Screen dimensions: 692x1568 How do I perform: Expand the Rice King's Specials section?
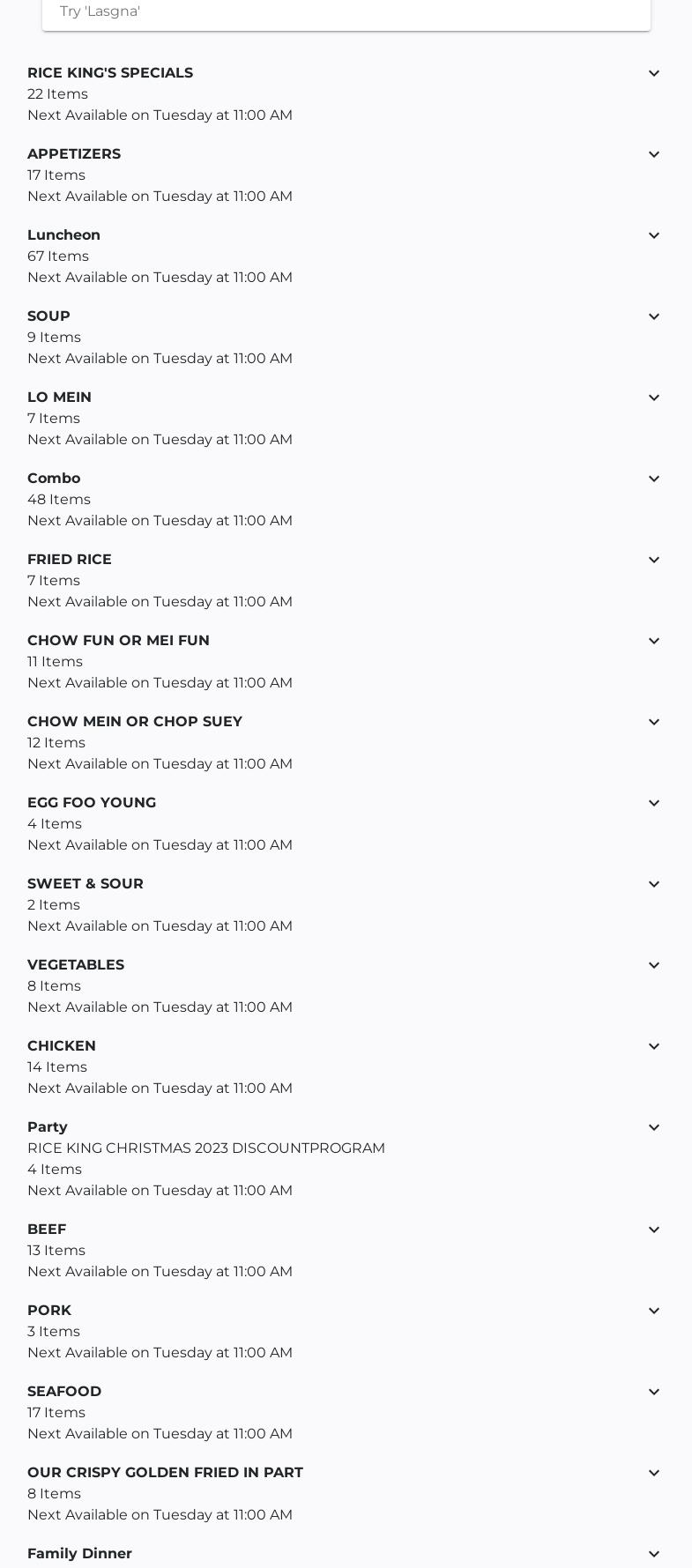(x=653, y=73)
